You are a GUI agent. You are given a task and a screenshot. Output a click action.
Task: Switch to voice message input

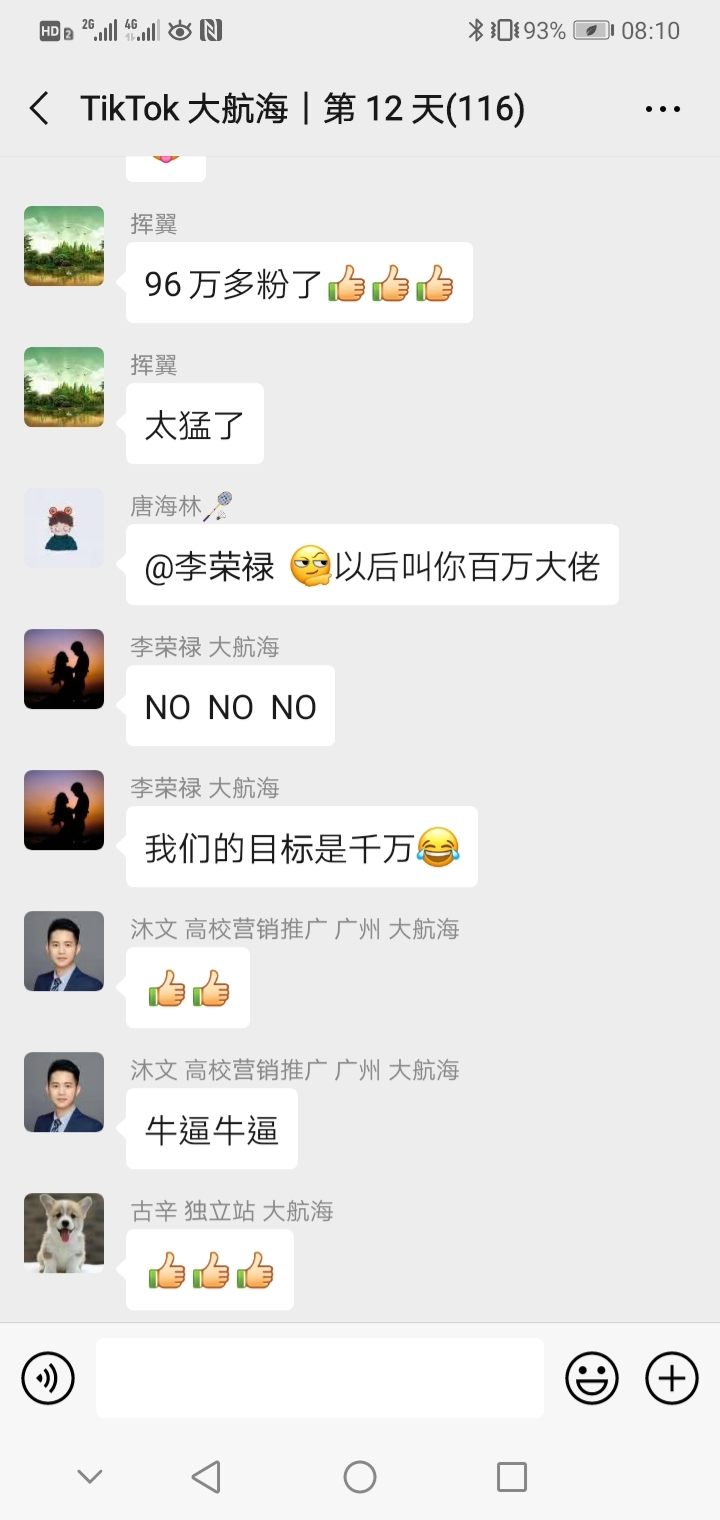tap(48, 1378)
